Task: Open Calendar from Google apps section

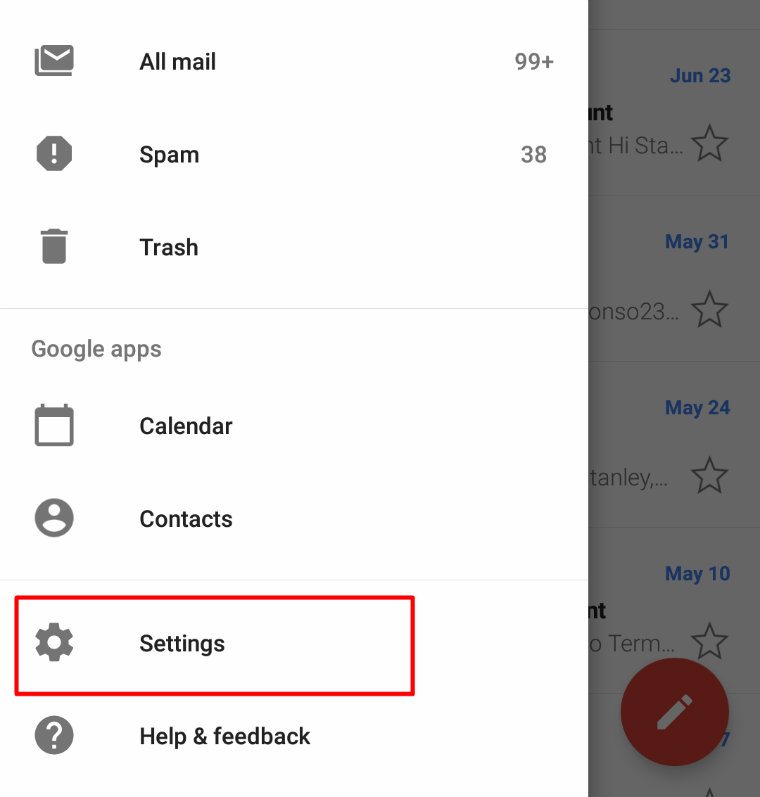Action: pyautogui.click(x=186, y=425)
